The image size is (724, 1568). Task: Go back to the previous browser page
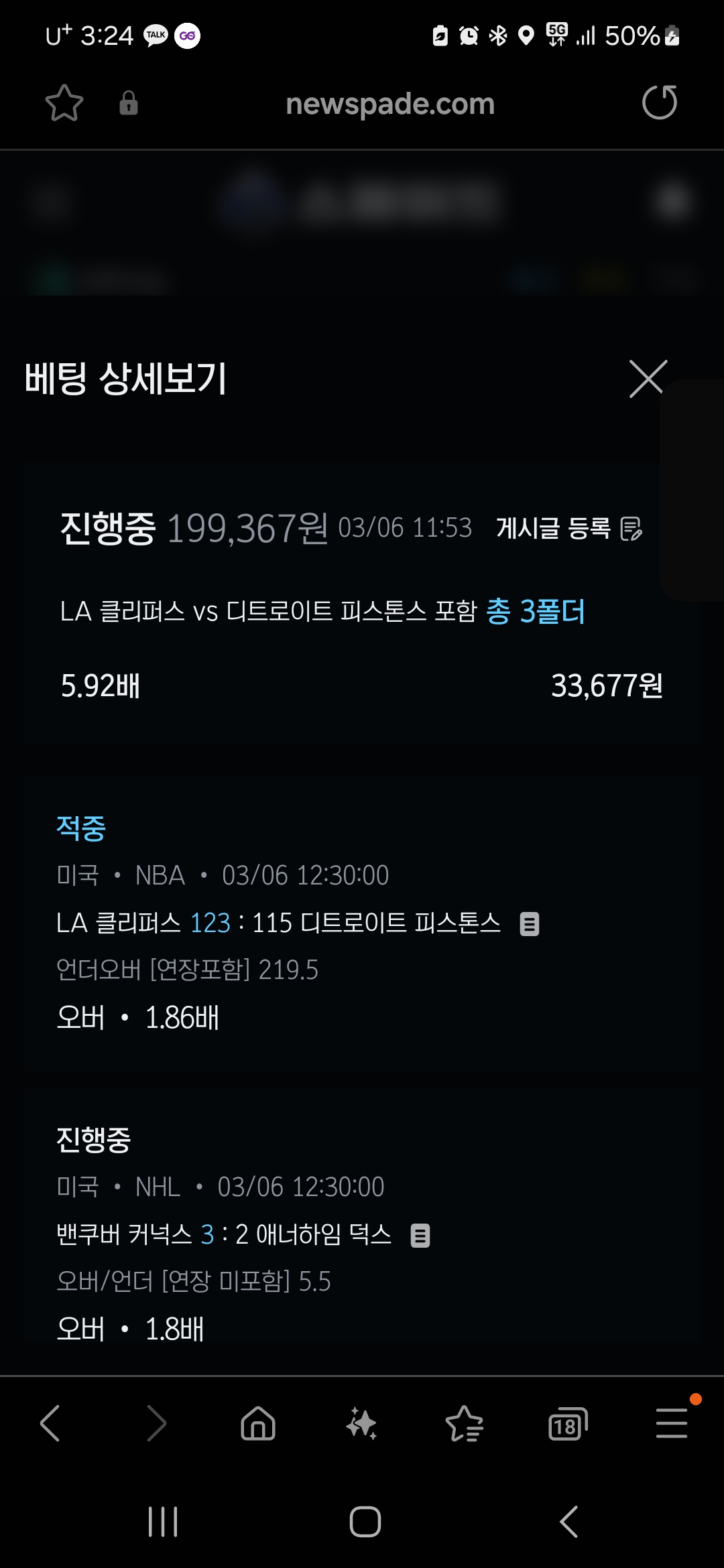50,1423
